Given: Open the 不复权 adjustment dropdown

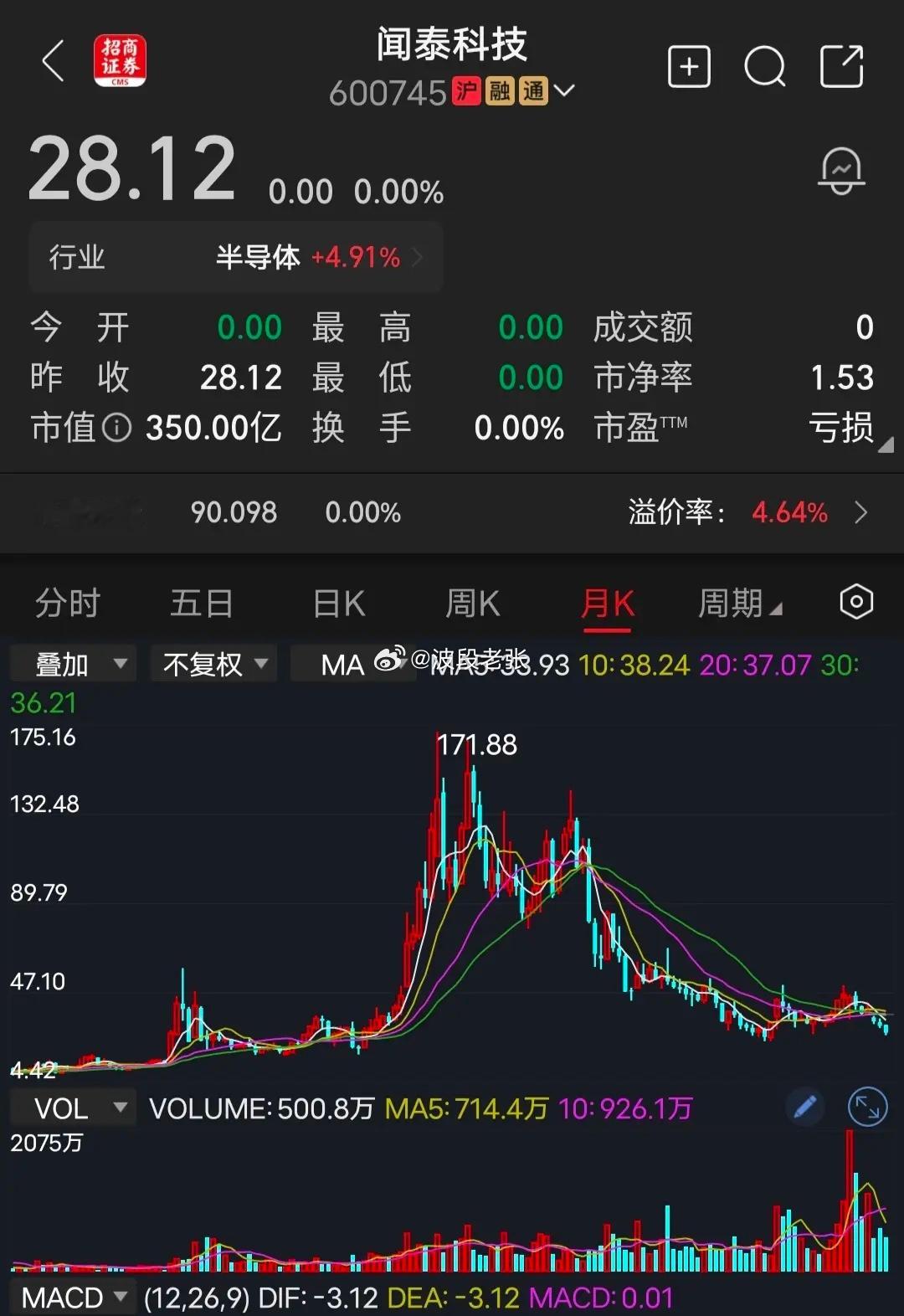Looking at the screenshot, I should 213,663.
